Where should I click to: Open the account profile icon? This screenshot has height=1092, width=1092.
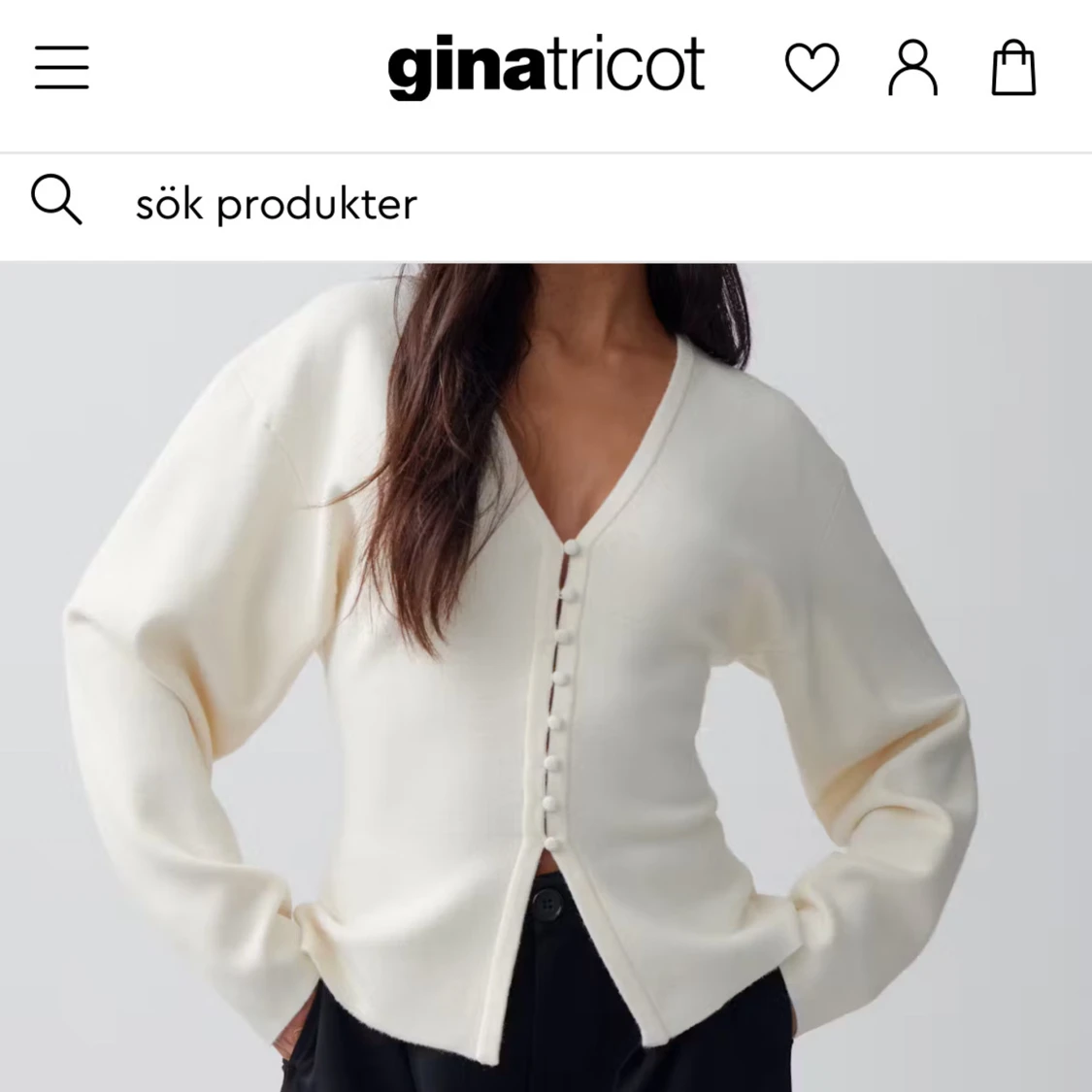click(x=912, y=68)
